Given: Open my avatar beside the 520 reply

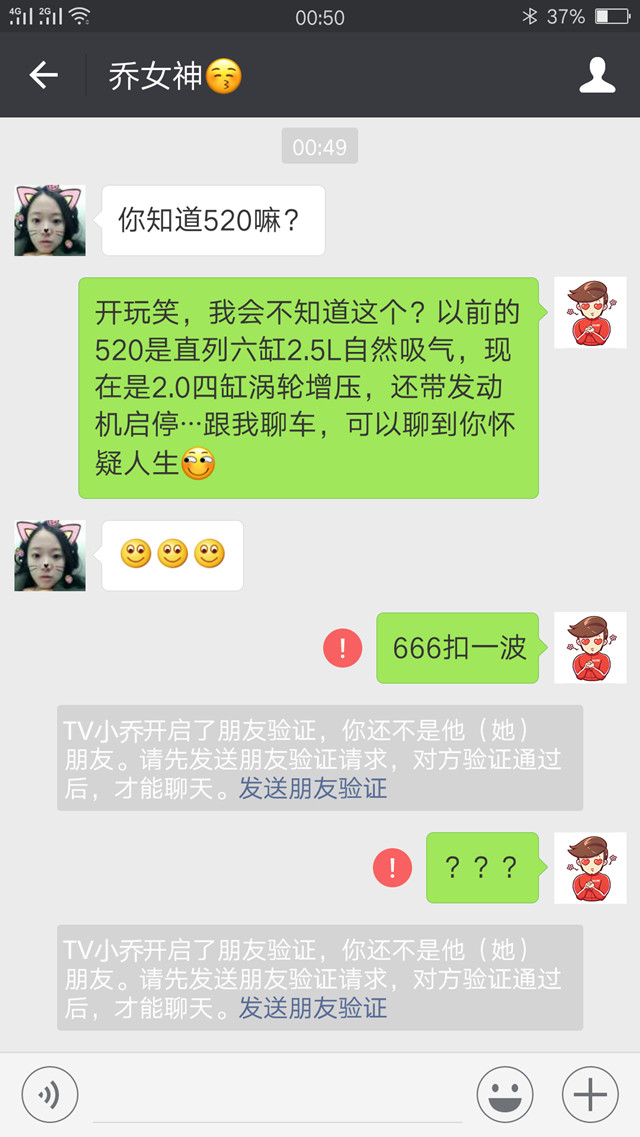Looking at the screenshot, I should click(590, 313).
